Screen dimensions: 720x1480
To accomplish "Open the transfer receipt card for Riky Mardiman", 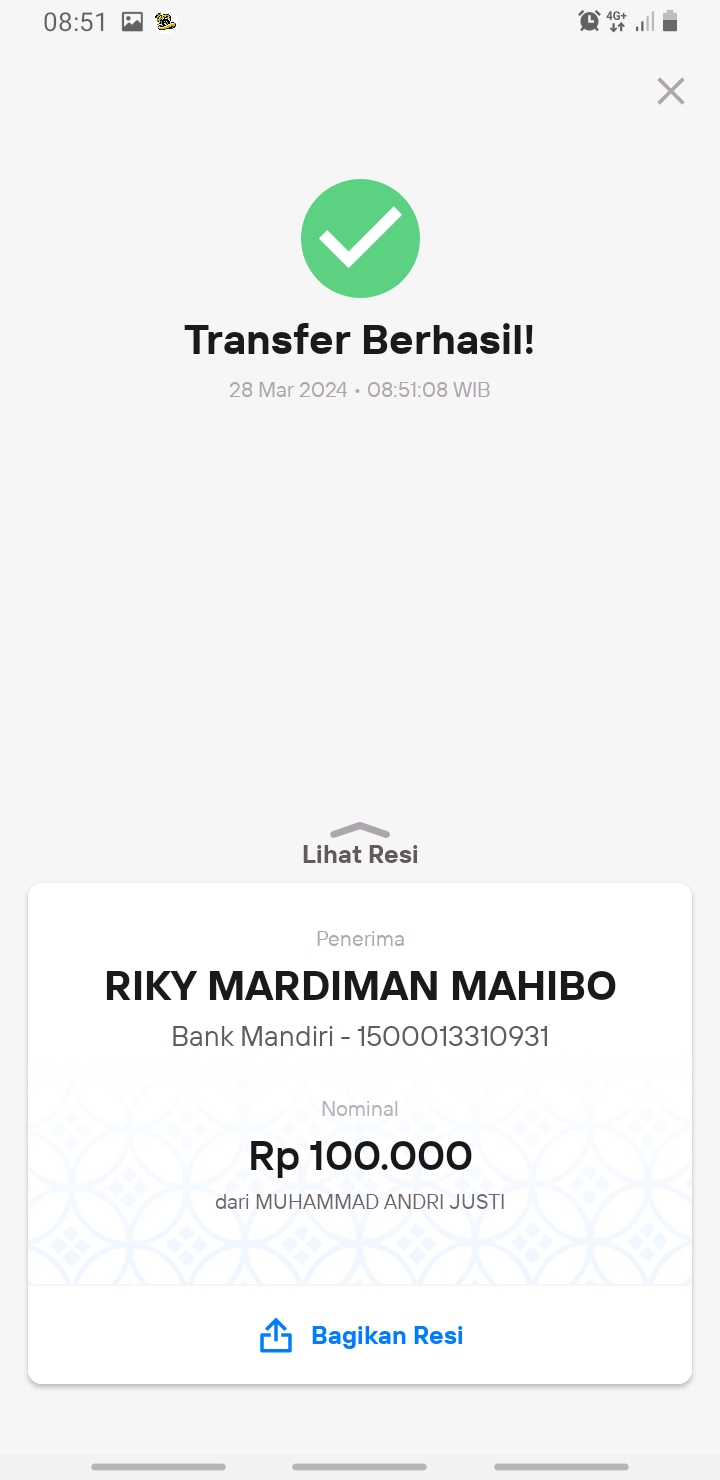I will click(x=360, y=1084).
